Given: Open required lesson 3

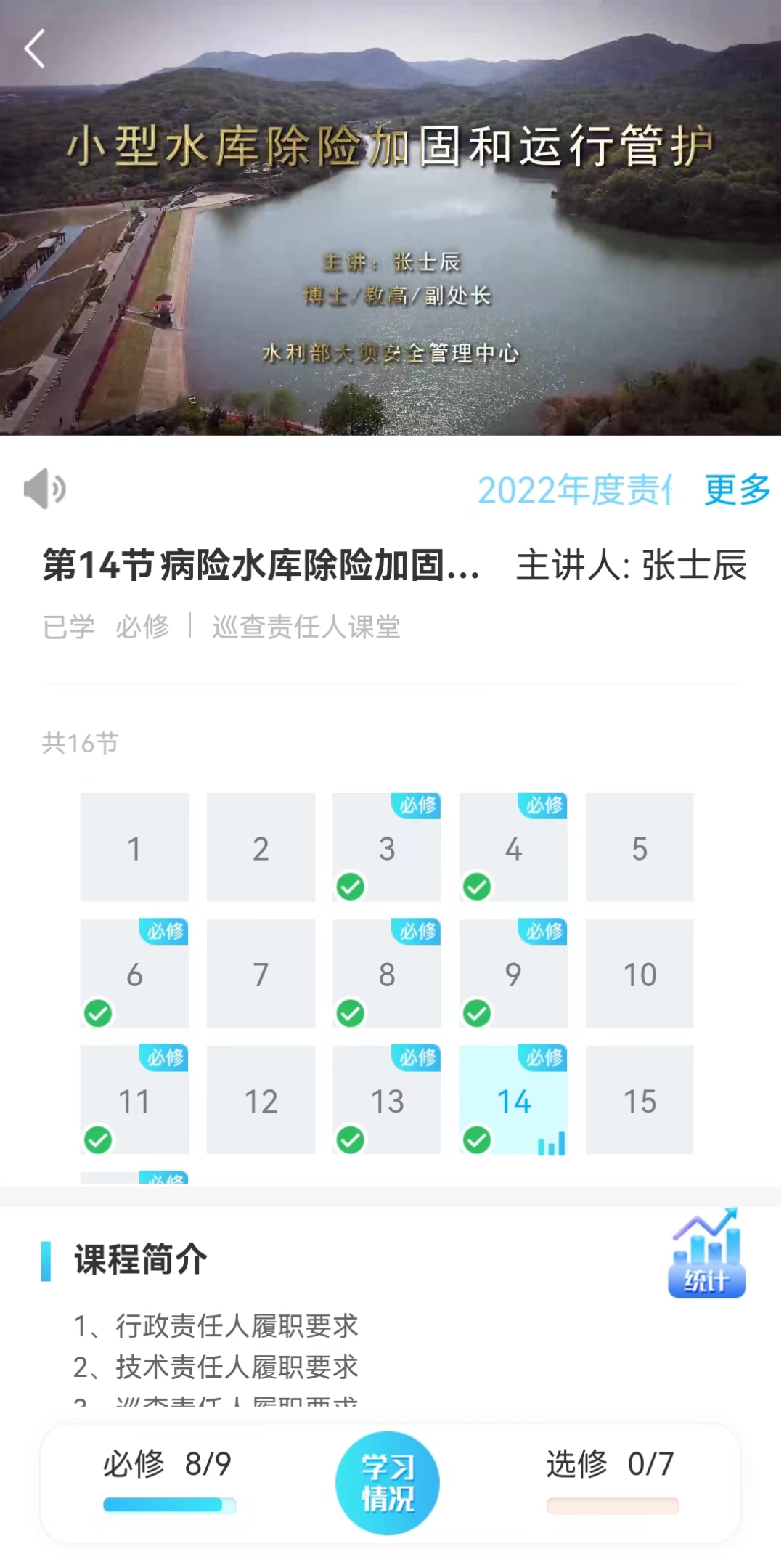Looking at the screenshot, I should [x=387, y=847].
